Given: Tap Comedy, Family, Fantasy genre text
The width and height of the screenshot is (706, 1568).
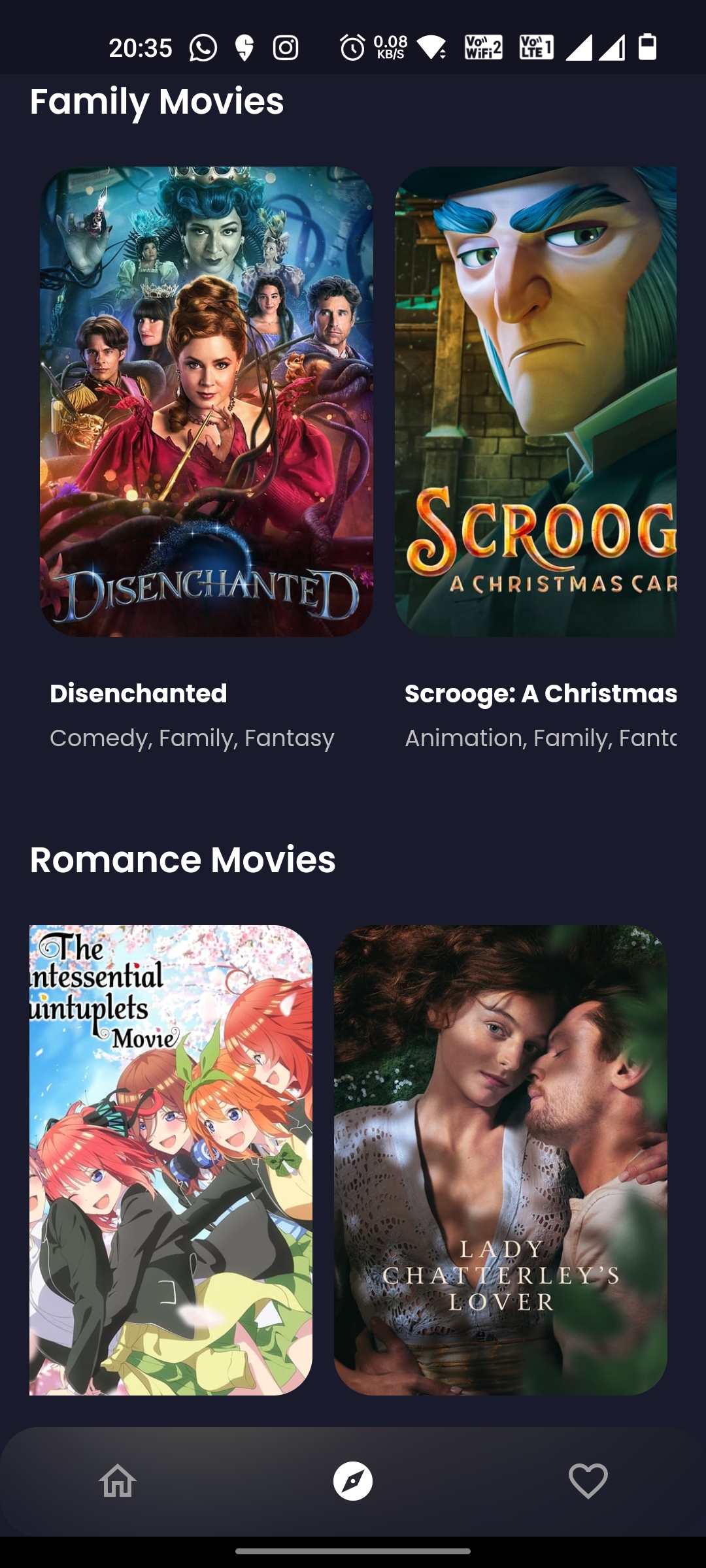Looking at the screenshot, I should pyautogui.click(x=193, y=738).
